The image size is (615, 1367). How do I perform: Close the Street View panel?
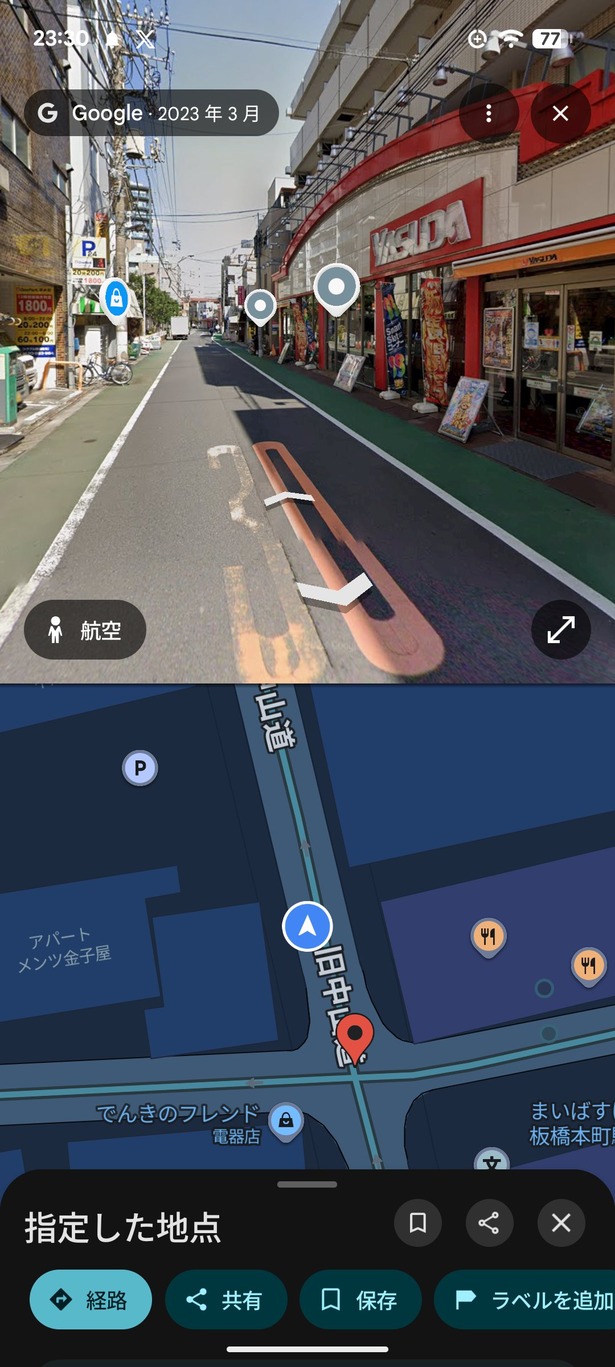click(x=560, y=113)
